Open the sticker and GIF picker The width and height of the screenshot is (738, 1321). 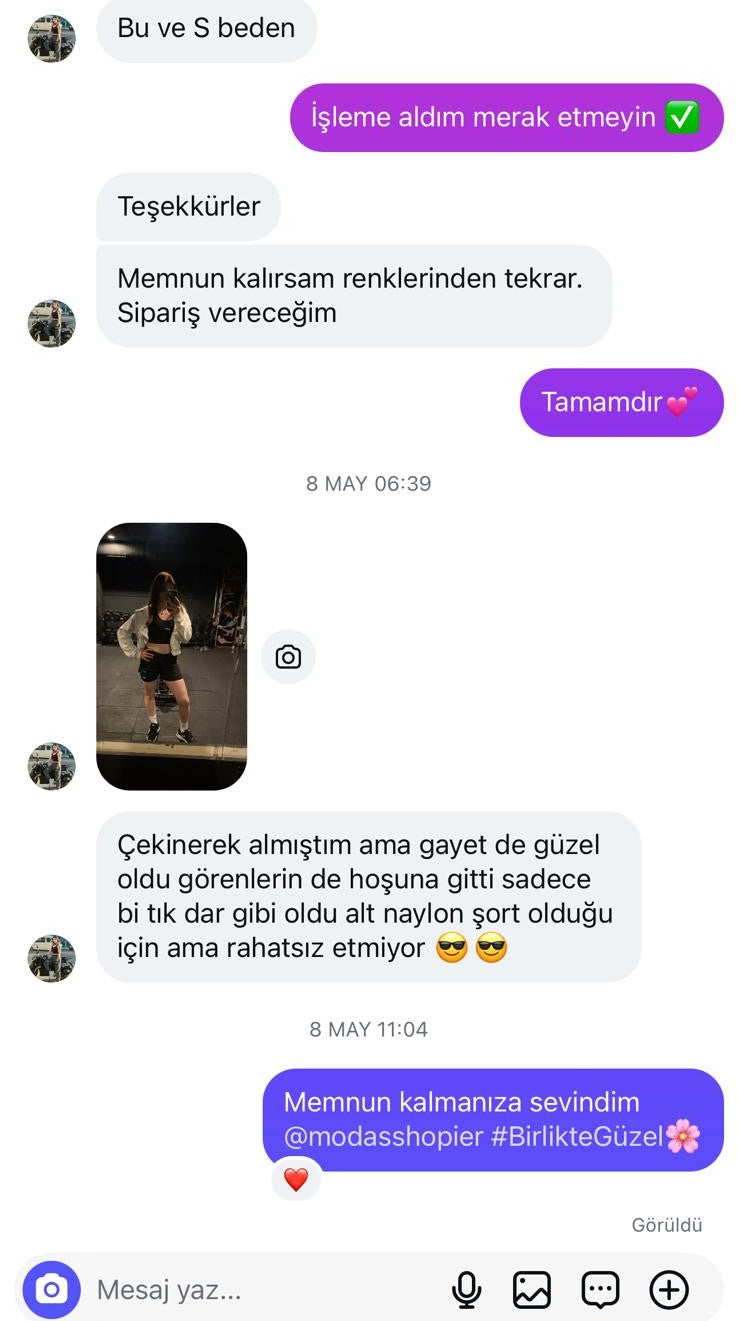pos(600,1290)
